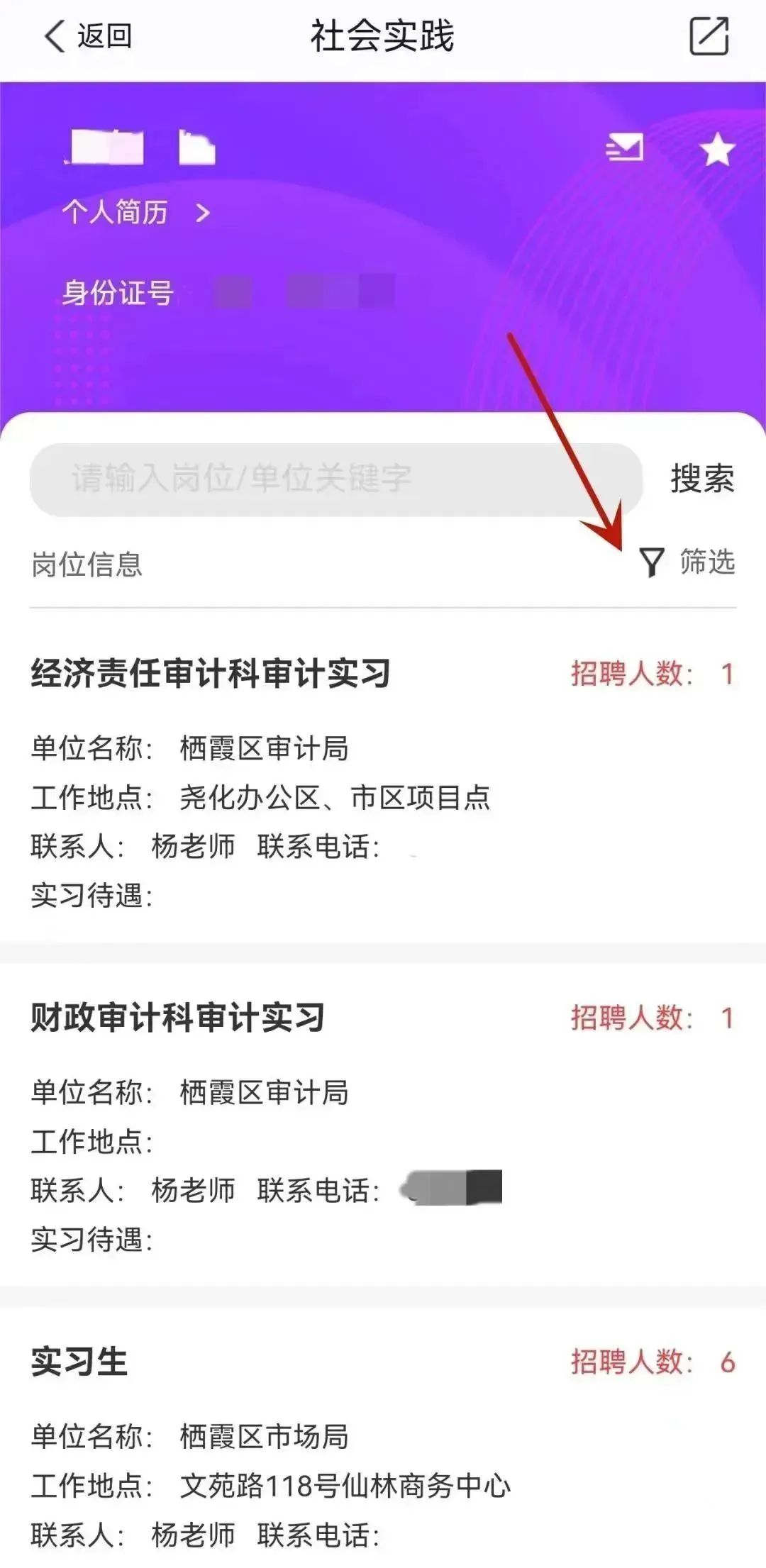Open the 实习生 position at 栖霞区市场局
Screen dimensions: 766x1568
point(79,1362)
